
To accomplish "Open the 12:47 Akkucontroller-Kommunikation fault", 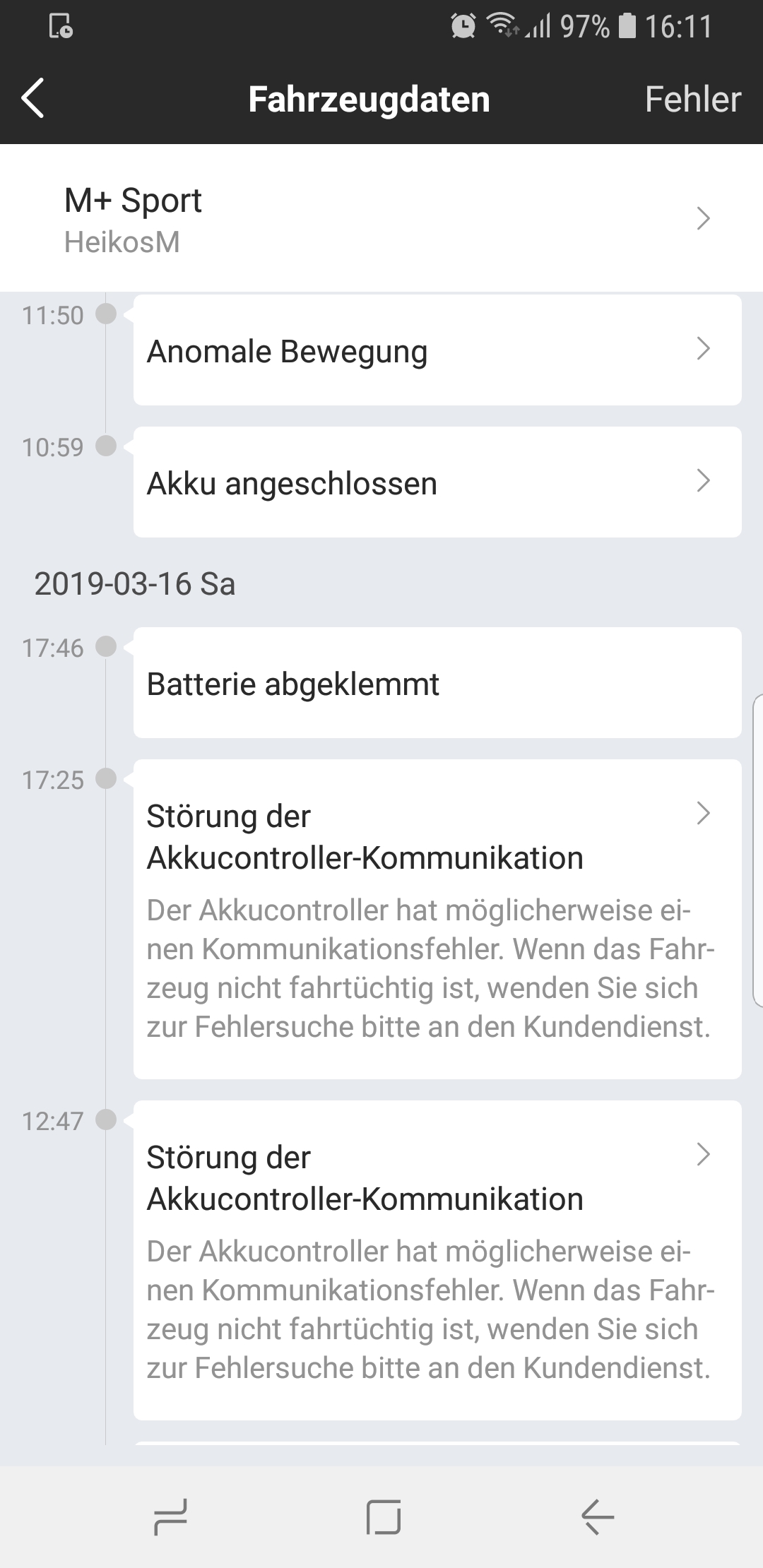I will 437,1259.
